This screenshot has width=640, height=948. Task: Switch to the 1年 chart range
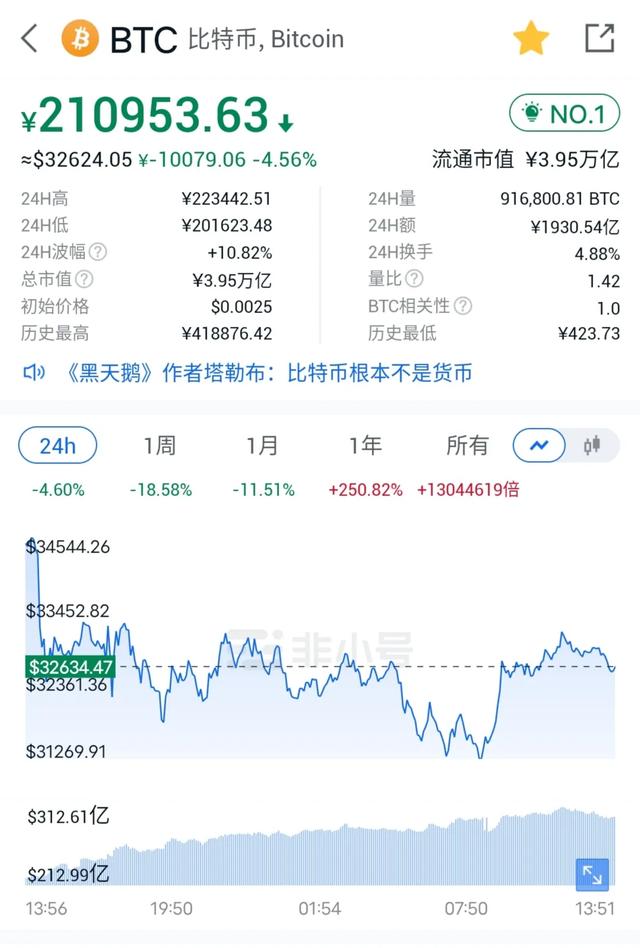365,446
